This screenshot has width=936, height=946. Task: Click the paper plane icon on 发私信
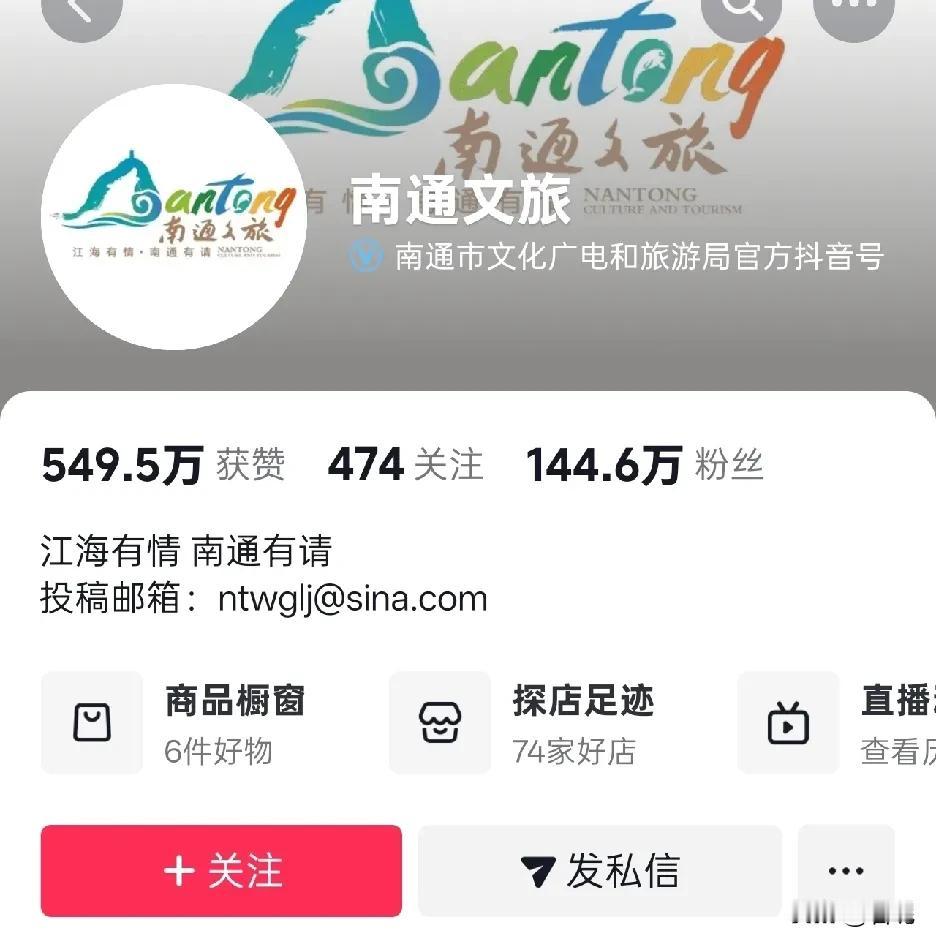point(540,870)
